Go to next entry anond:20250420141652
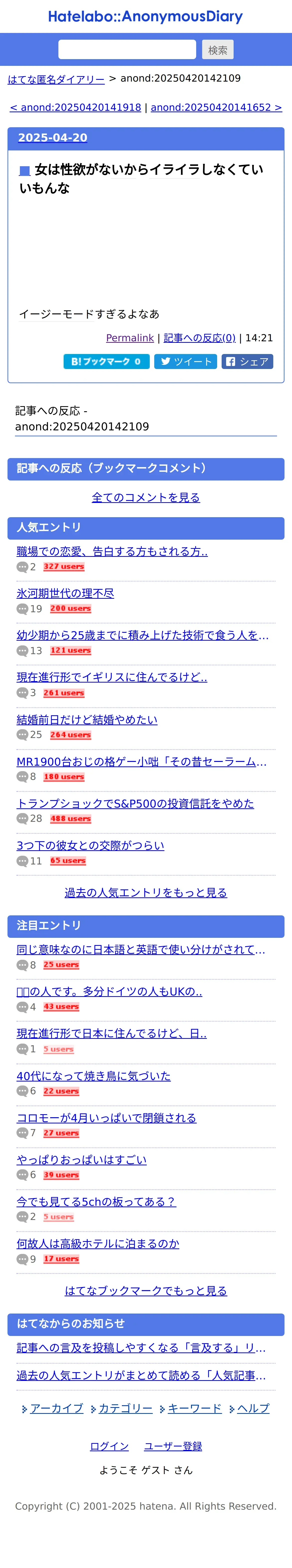This screenshot has width=292, height=1568. click(216, 108)
